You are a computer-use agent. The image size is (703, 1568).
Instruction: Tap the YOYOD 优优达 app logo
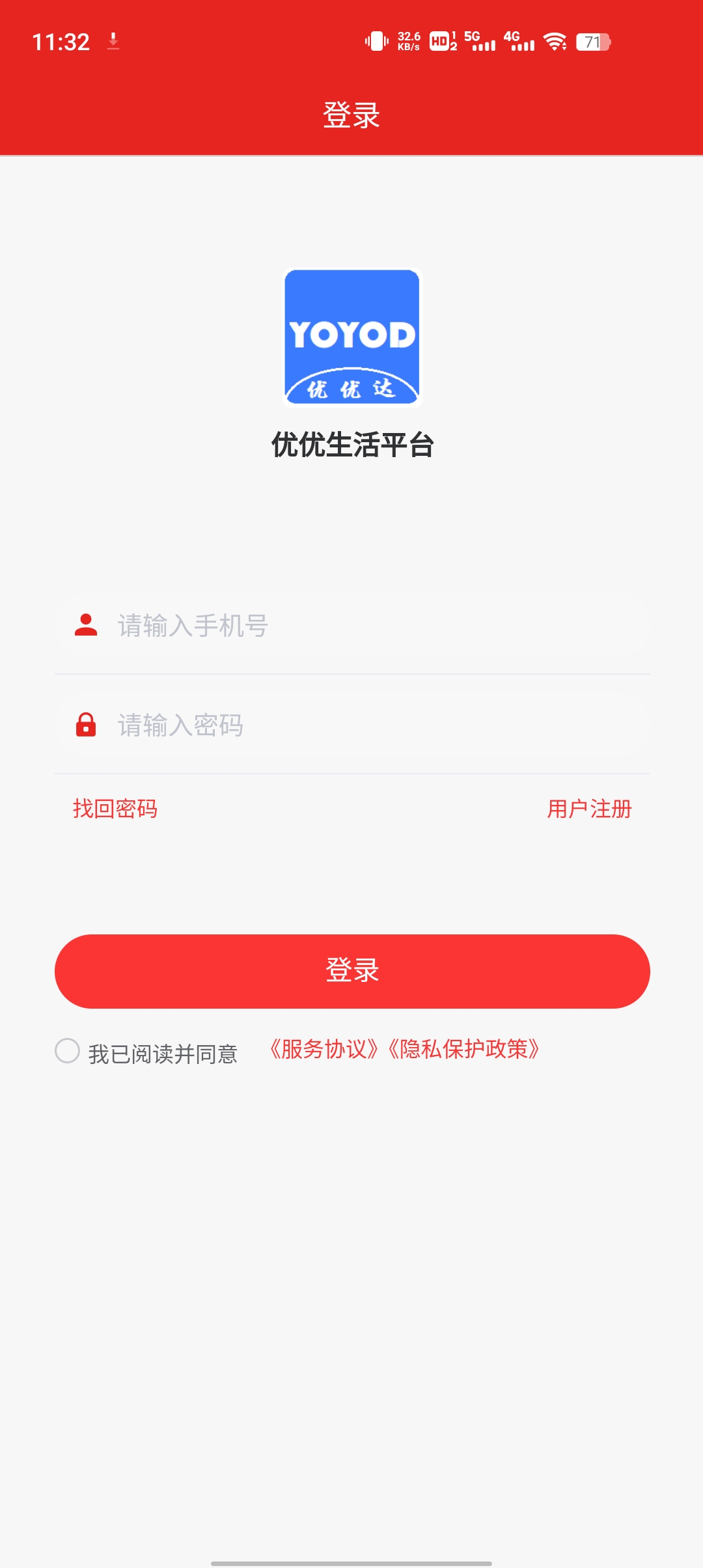pos(351,337)
